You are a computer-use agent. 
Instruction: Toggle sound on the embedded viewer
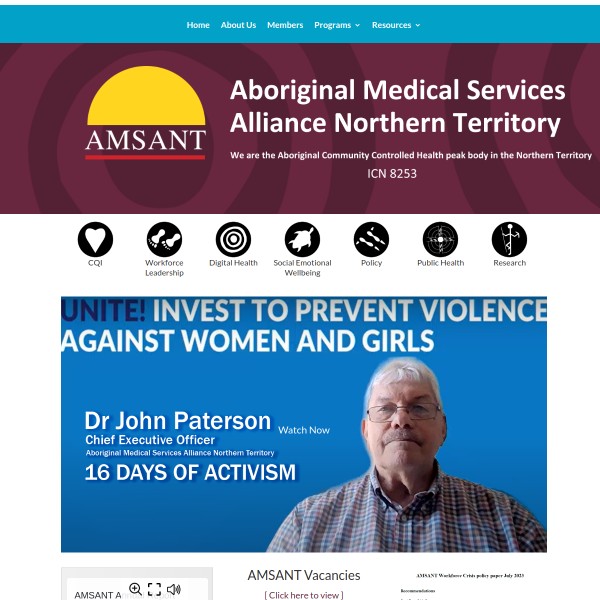click(x=173, y=589)
